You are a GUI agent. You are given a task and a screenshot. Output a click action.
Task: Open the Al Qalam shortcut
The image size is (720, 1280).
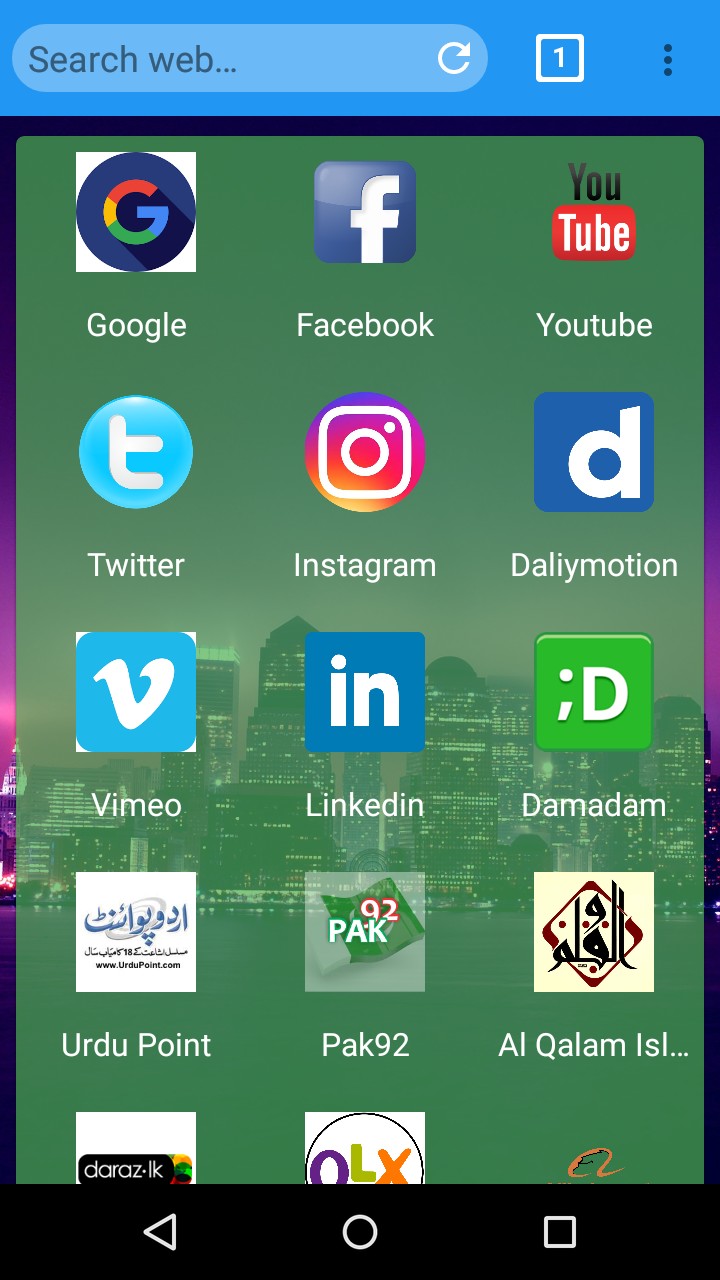(594, 932)
